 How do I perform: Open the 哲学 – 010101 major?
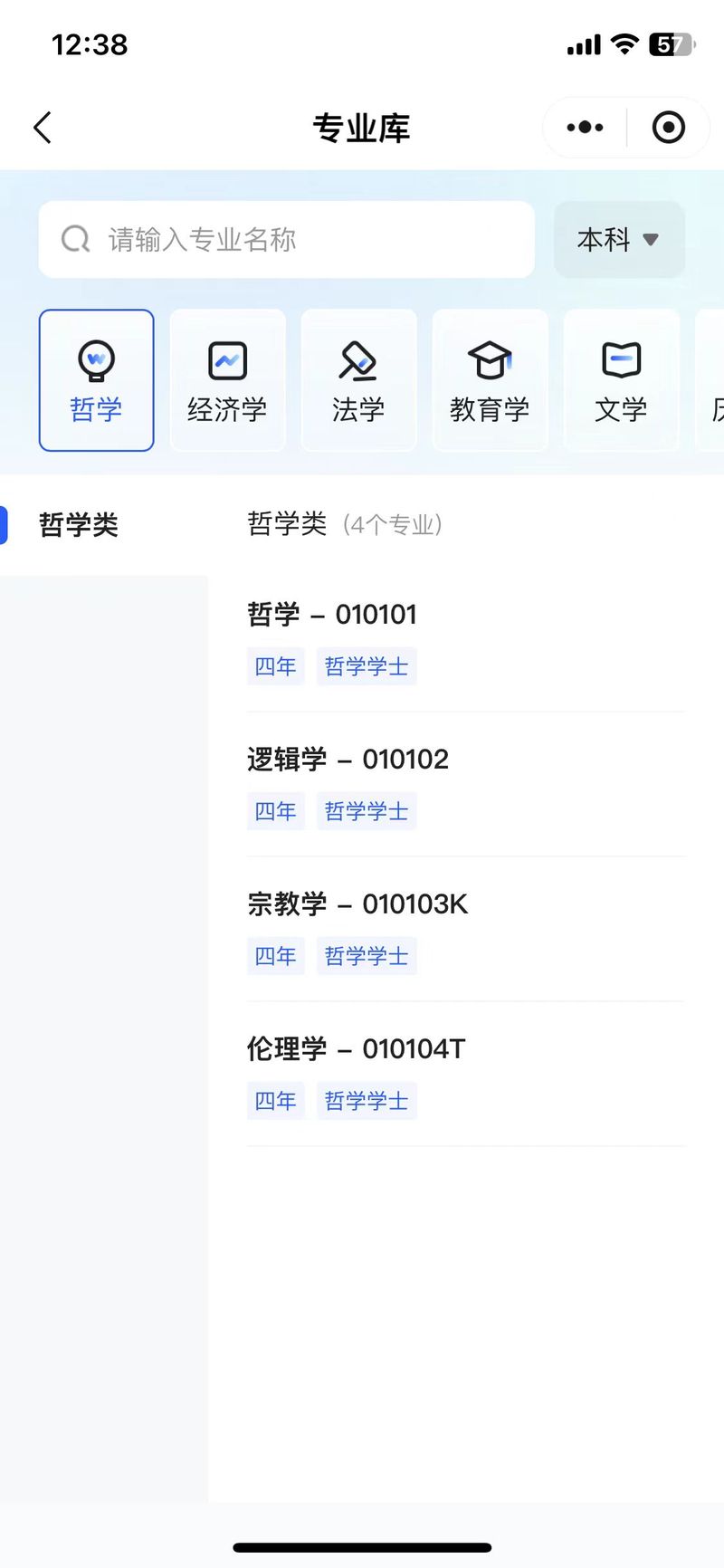[x=466, y=640]
